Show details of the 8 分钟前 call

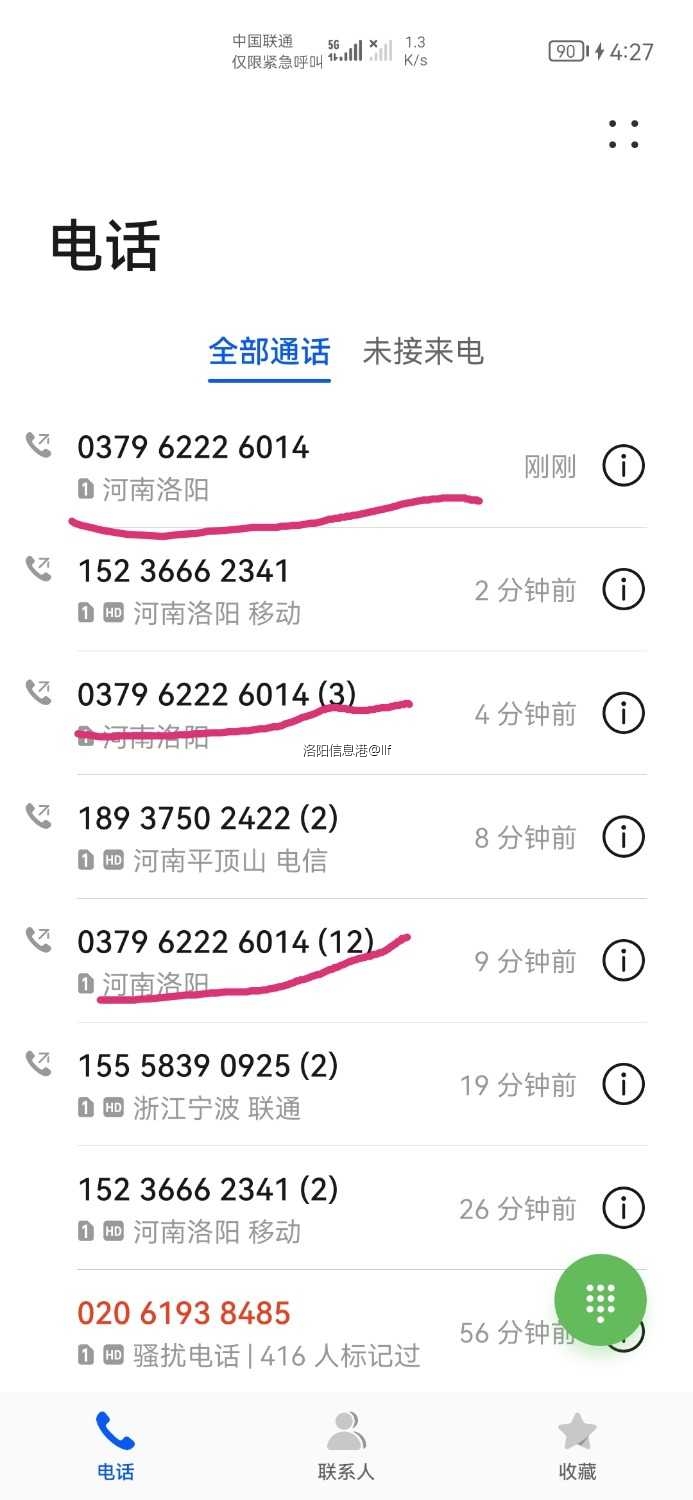pyautogui.click(x=623, y=837)
